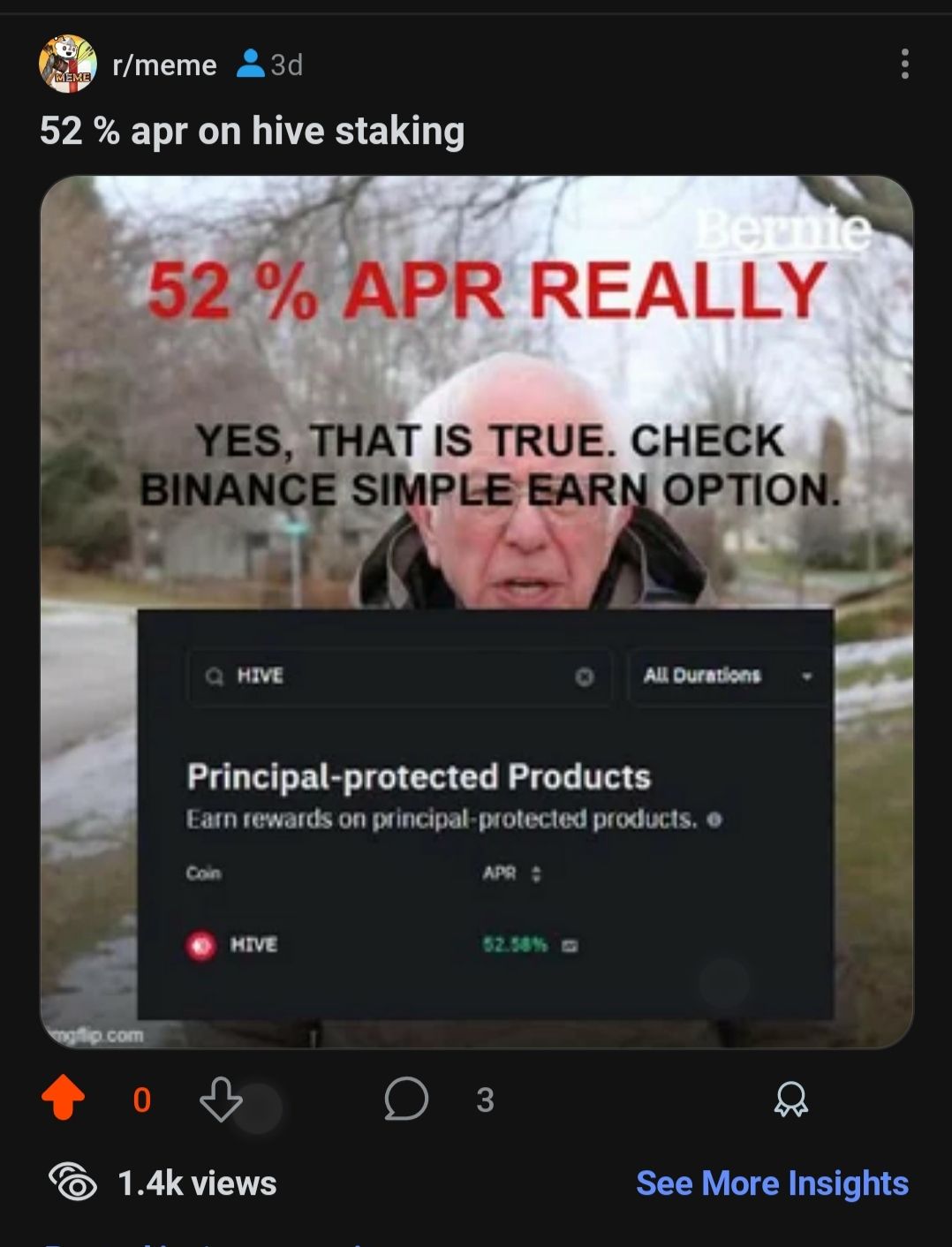The height and width of the screenshot is (1247, 952).
Task: Open the r/meme community page
Action: tap(164, 64)
